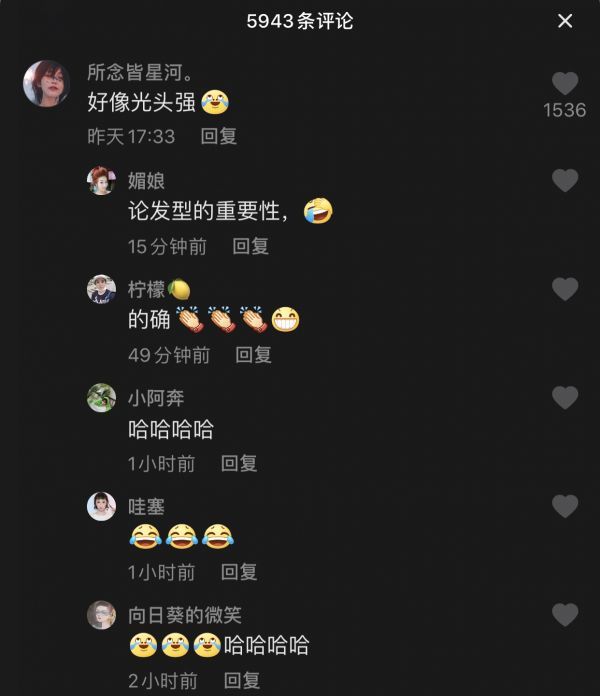Image resolution: width=600 pixels, height=696 pixels.
Task: Reply to 向日葵的微笑's 2小时前 comment
Action: click(242, 681)
